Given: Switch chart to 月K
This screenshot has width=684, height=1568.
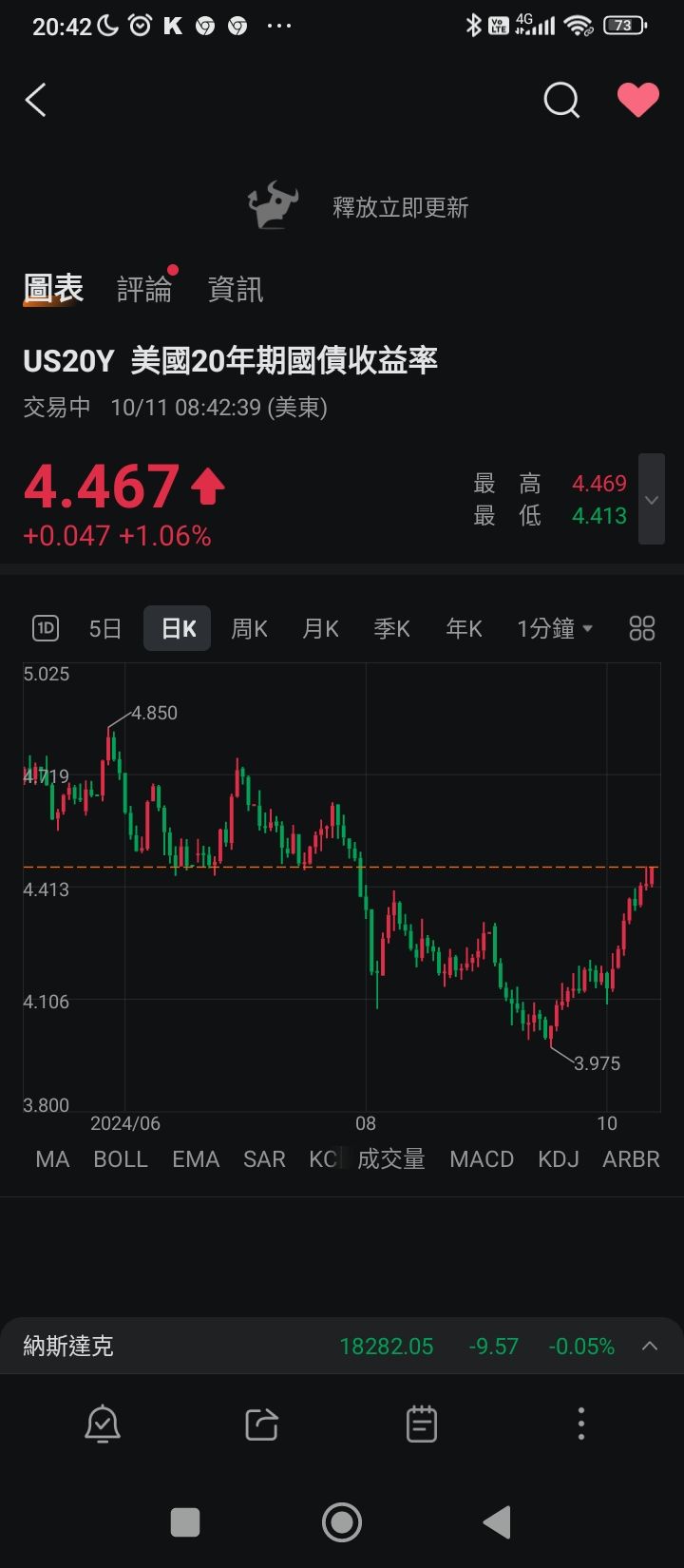Looking at the screenshot, I should coord(320,628).
